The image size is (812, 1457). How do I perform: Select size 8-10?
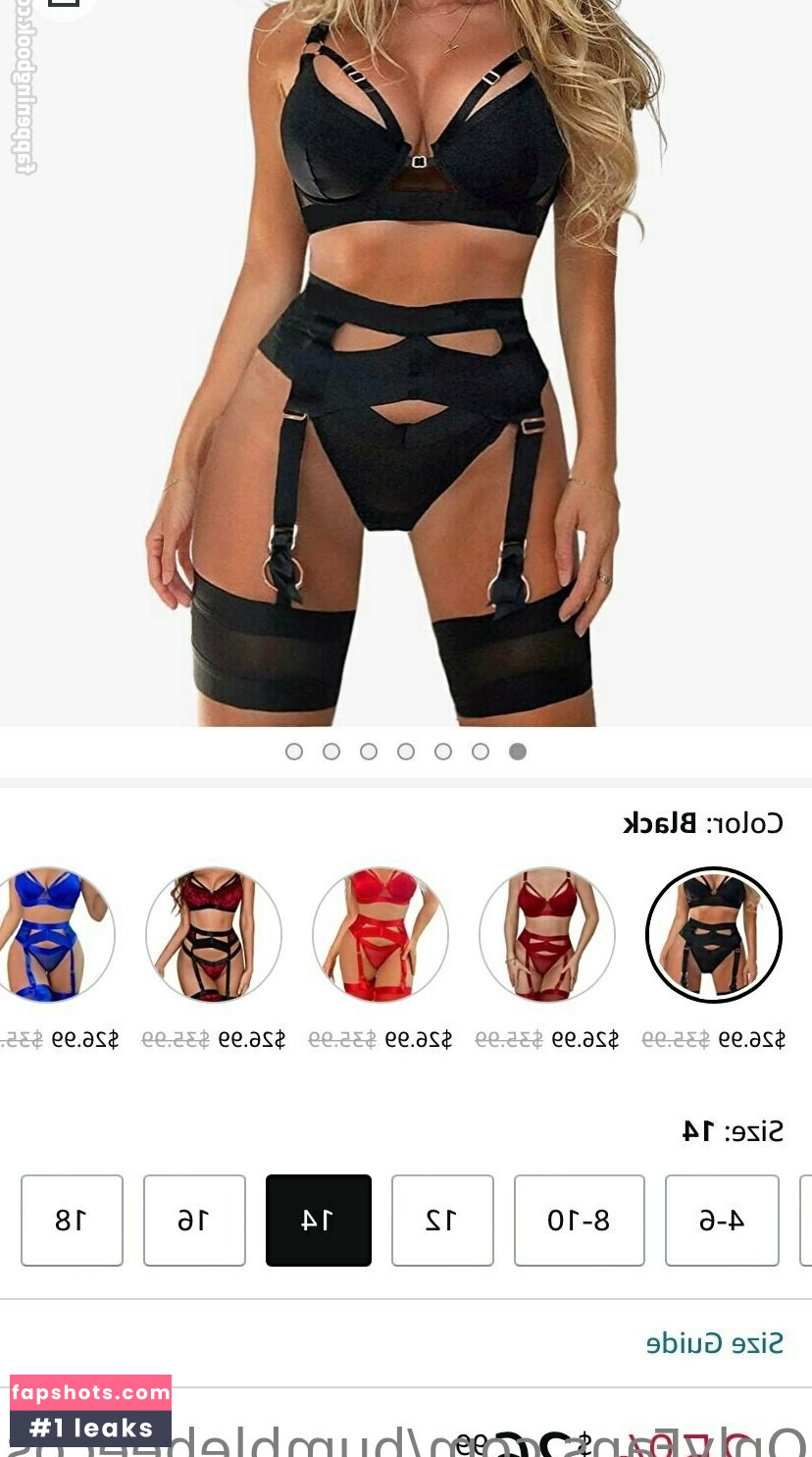[x=580, y=1221]
